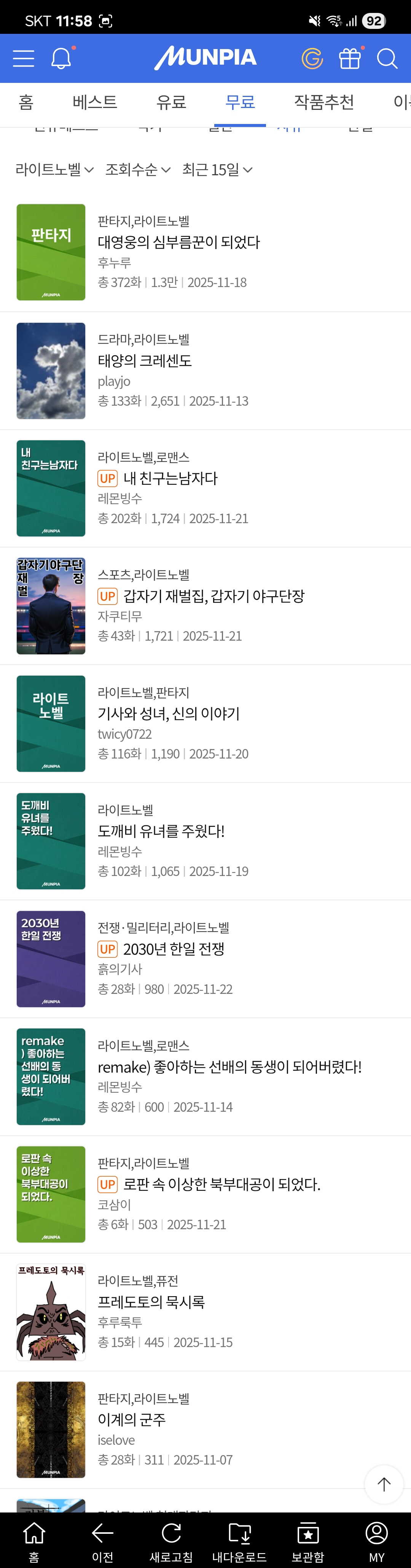
Task: Open the gold G coin icon
Action: click(x=312, y=59)
